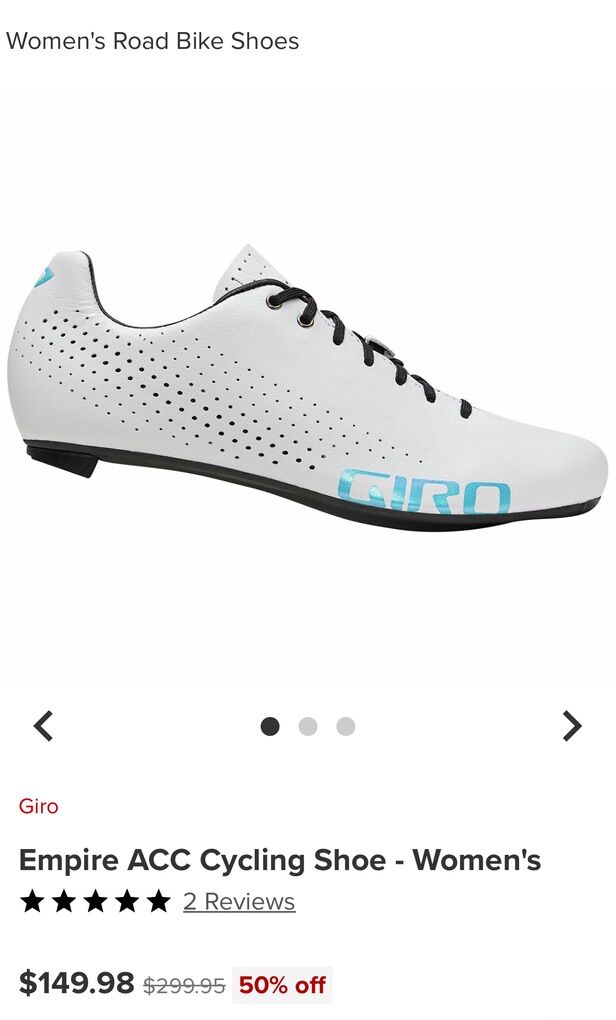Open the Women's Road Bike Shoes breadcrumb
616x1020 pixels.
point(152,42)
